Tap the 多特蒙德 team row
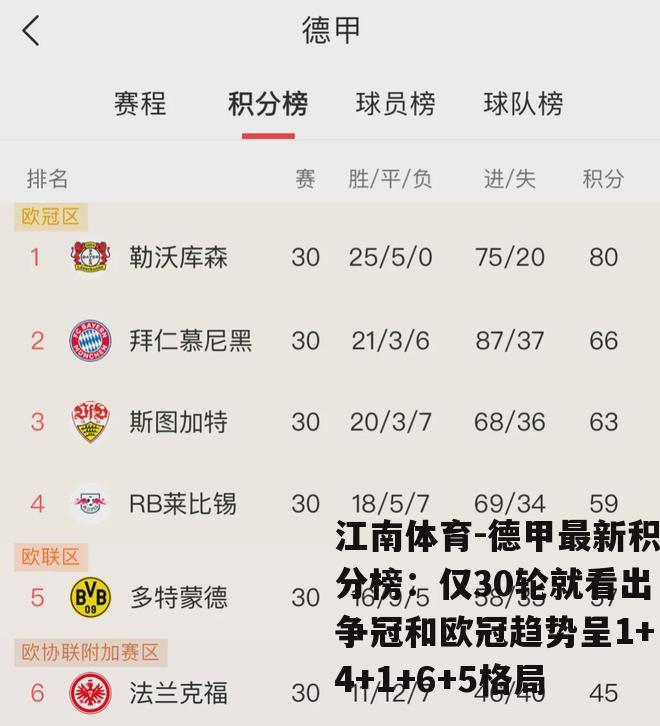The image size is (660, 726). 178,598
